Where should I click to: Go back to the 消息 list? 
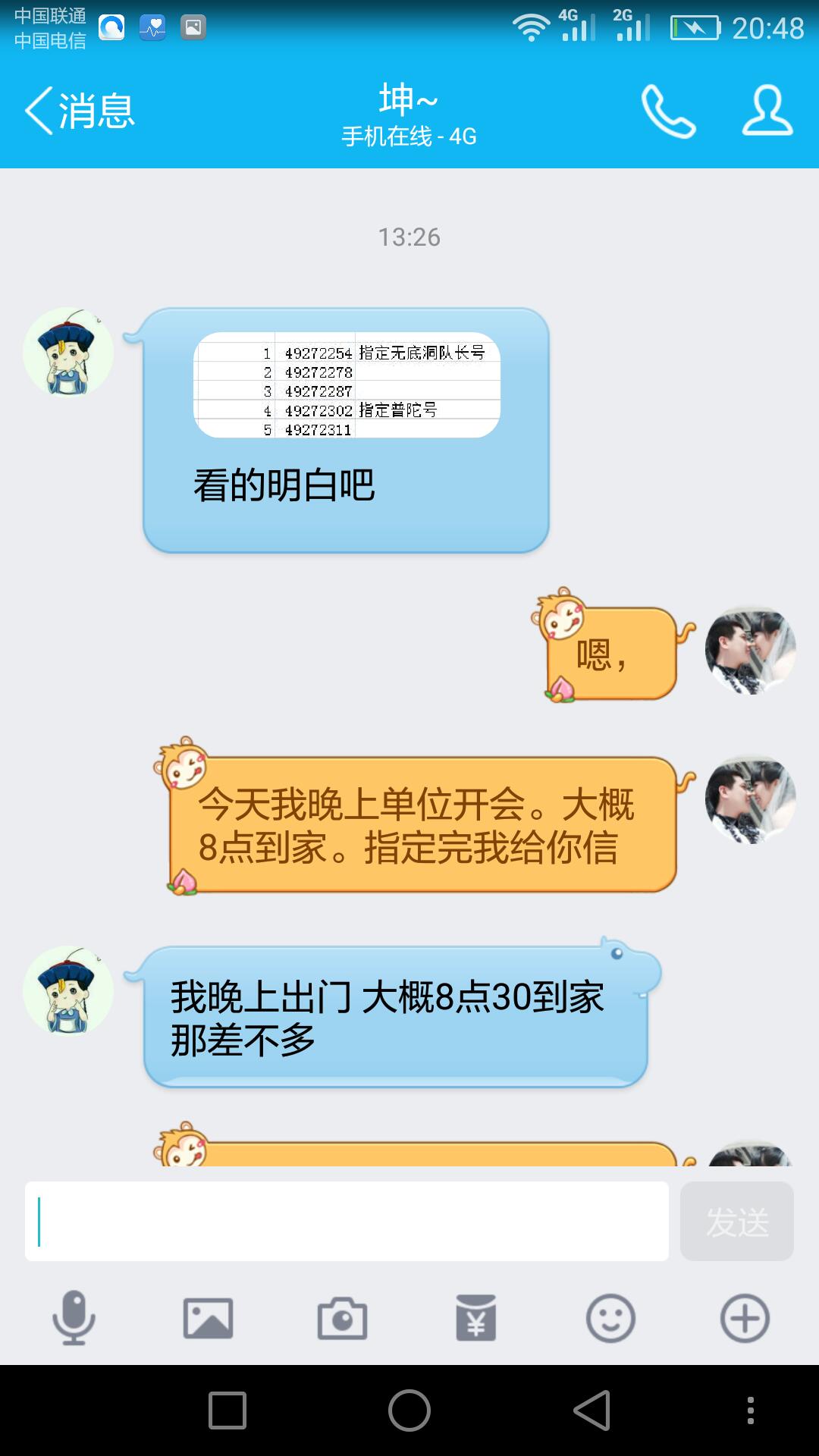tap(80, 111)
